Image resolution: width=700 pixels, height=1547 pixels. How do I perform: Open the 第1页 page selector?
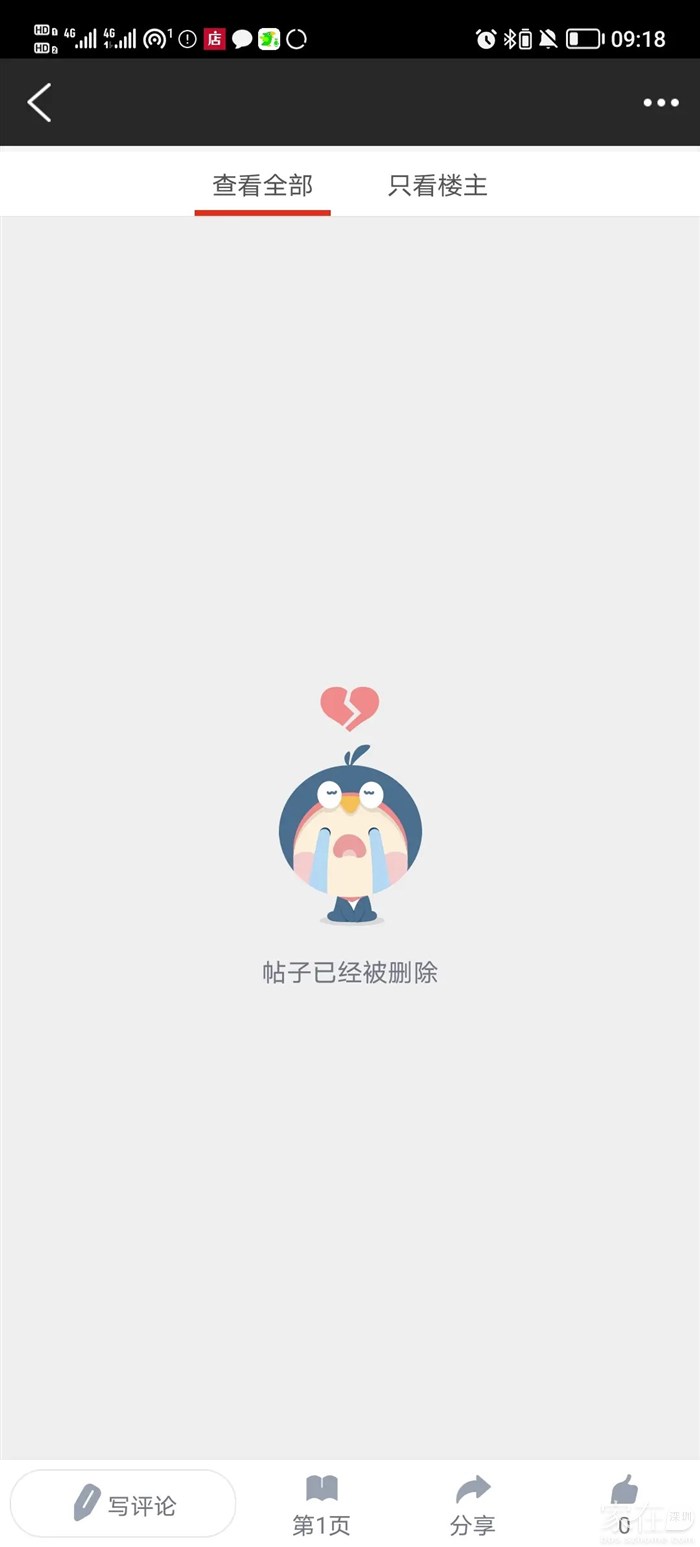coord(321,1505)
